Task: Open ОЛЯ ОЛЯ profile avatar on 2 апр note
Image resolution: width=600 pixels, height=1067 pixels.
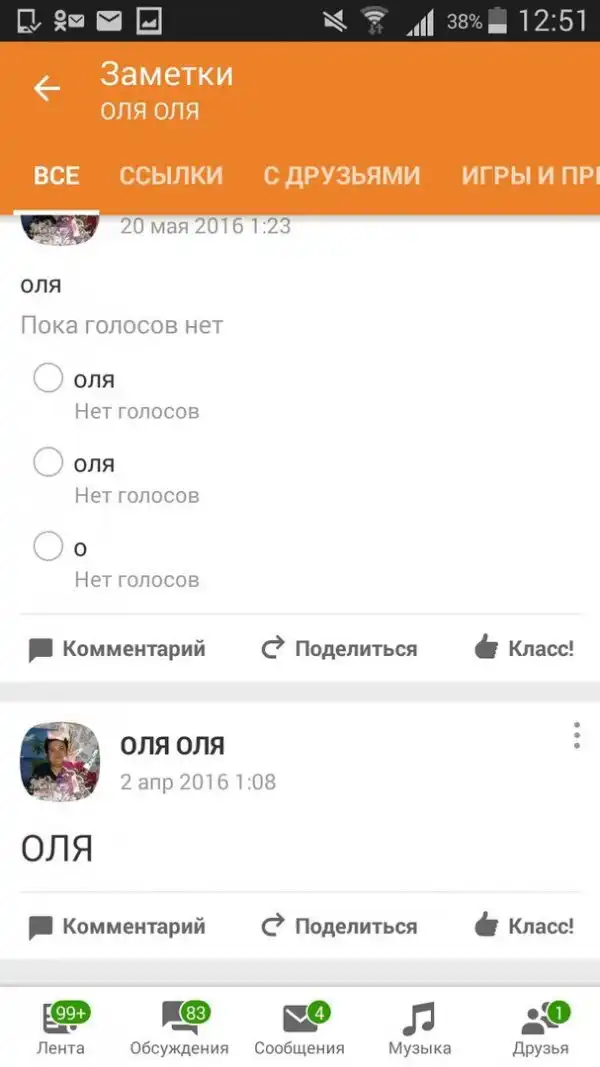Action: click(60, 761)
